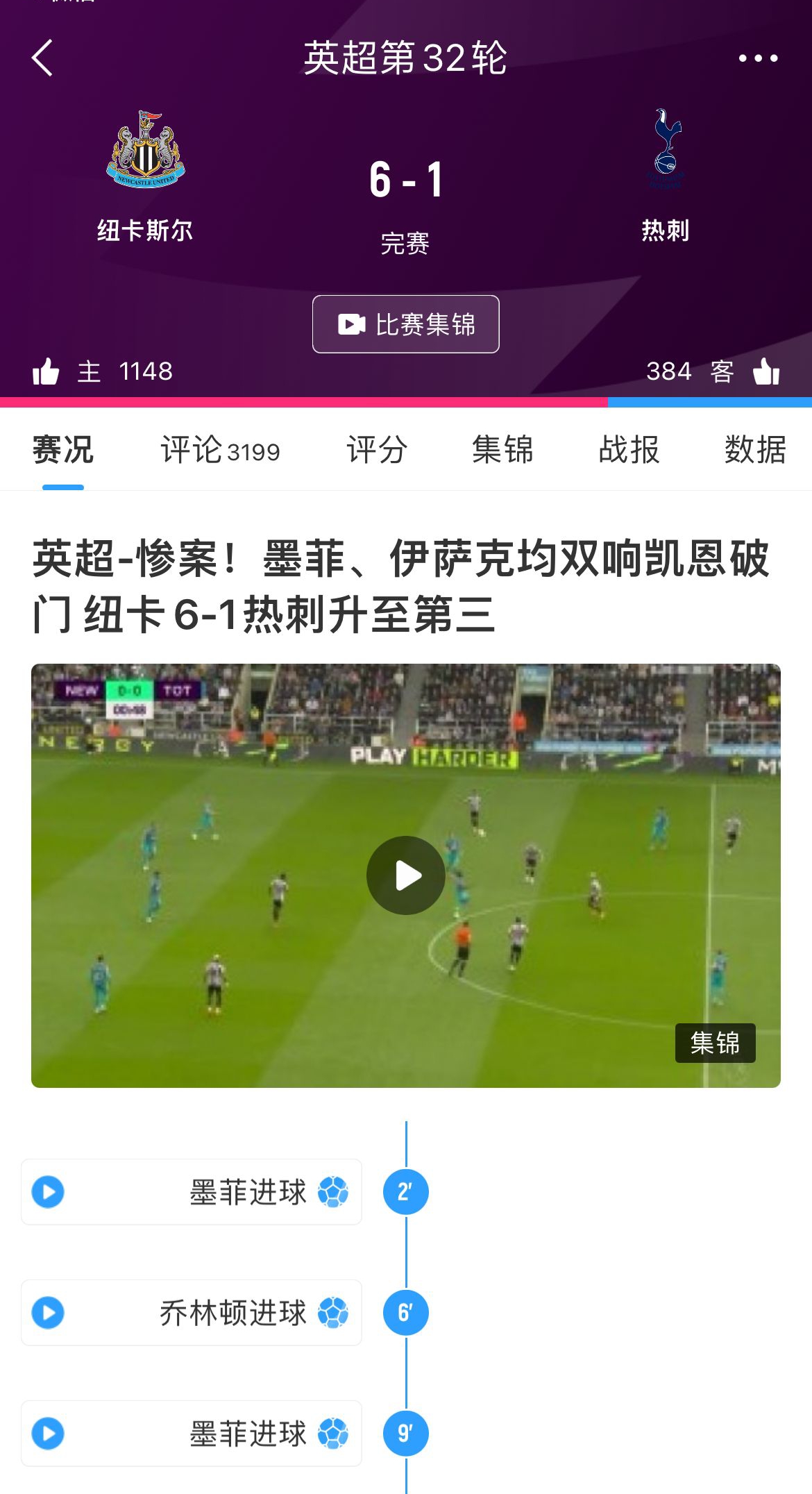Play the match highlights video
This screenshot has height=1494, width=812.
click(405, 875)
